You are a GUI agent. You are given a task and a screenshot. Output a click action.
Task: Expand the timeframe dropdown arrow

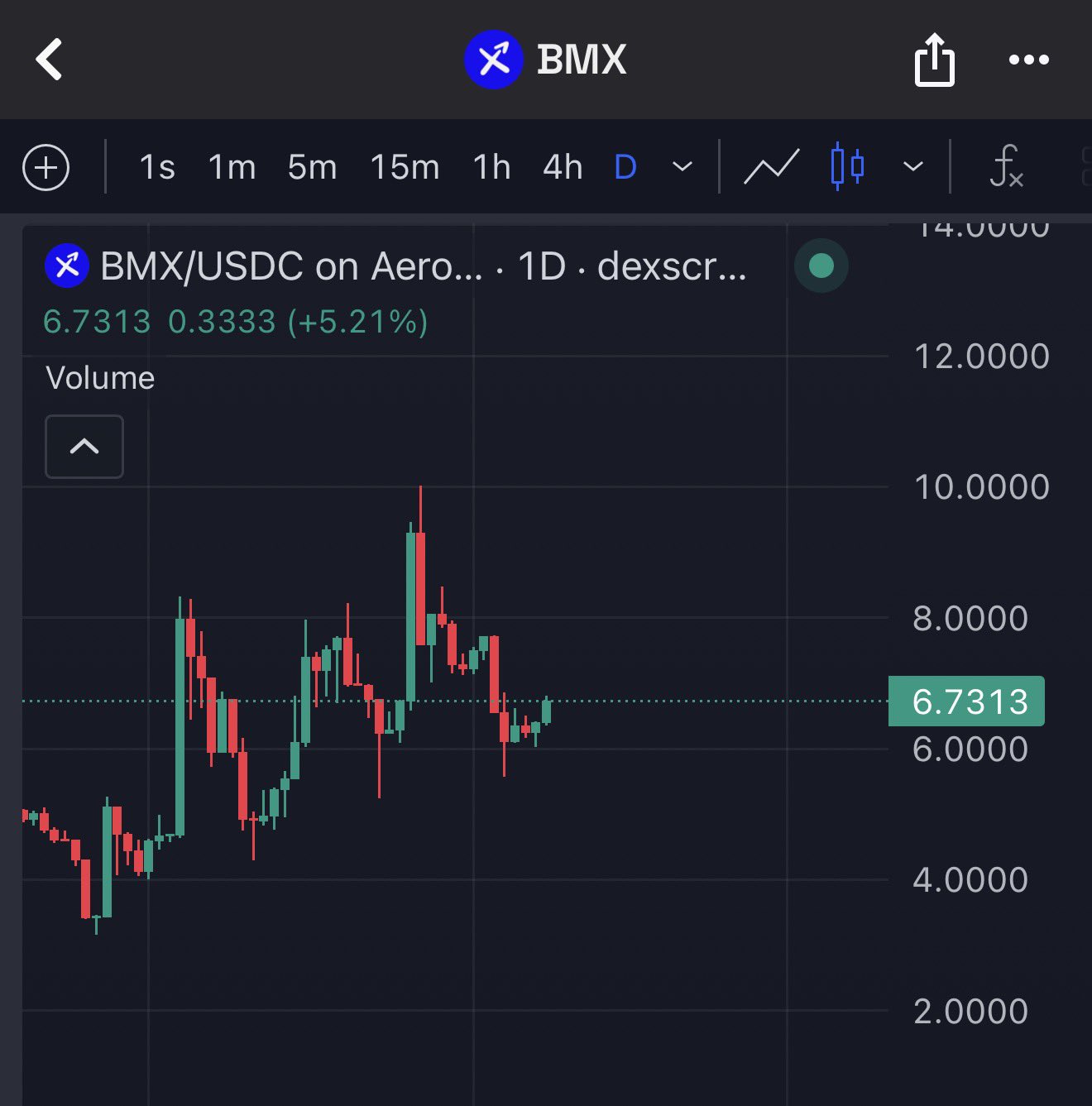point(682,168)
